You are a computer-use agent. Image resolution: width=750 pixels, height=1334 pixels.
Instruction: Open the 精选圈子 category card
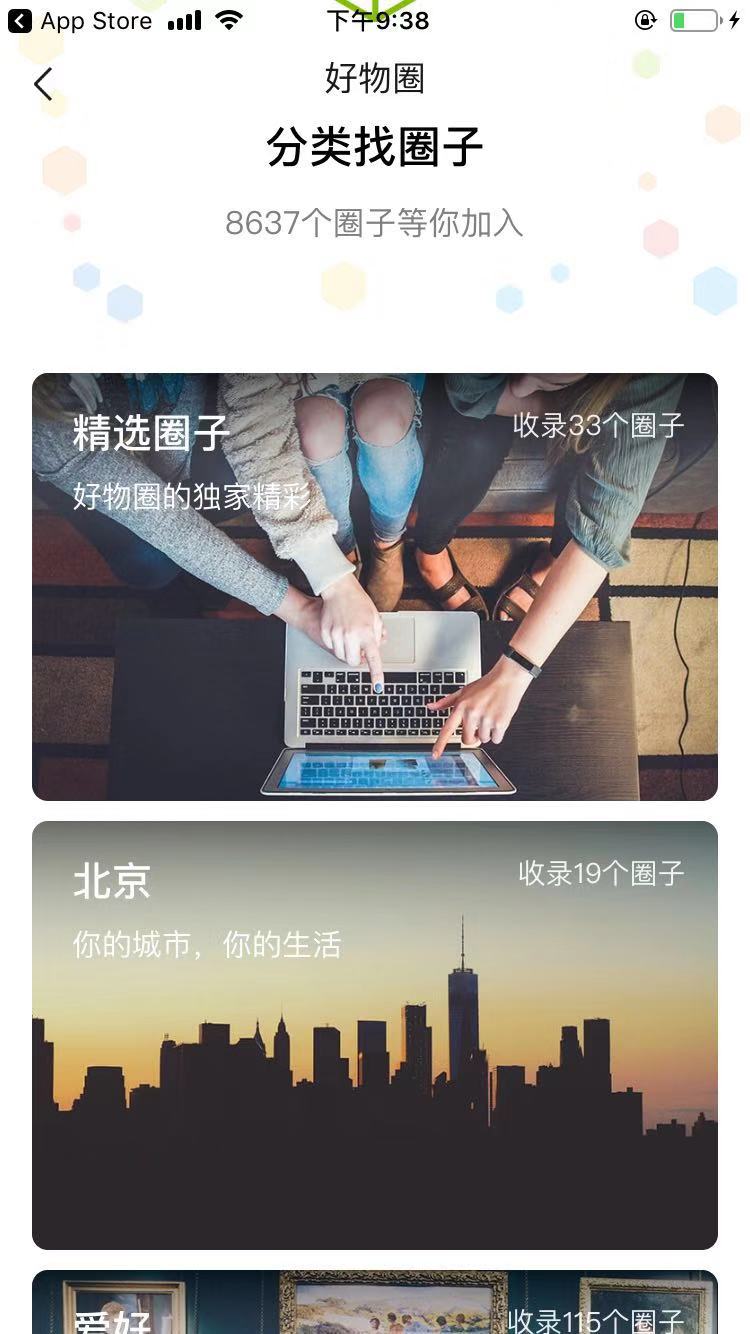coord(375,587)
